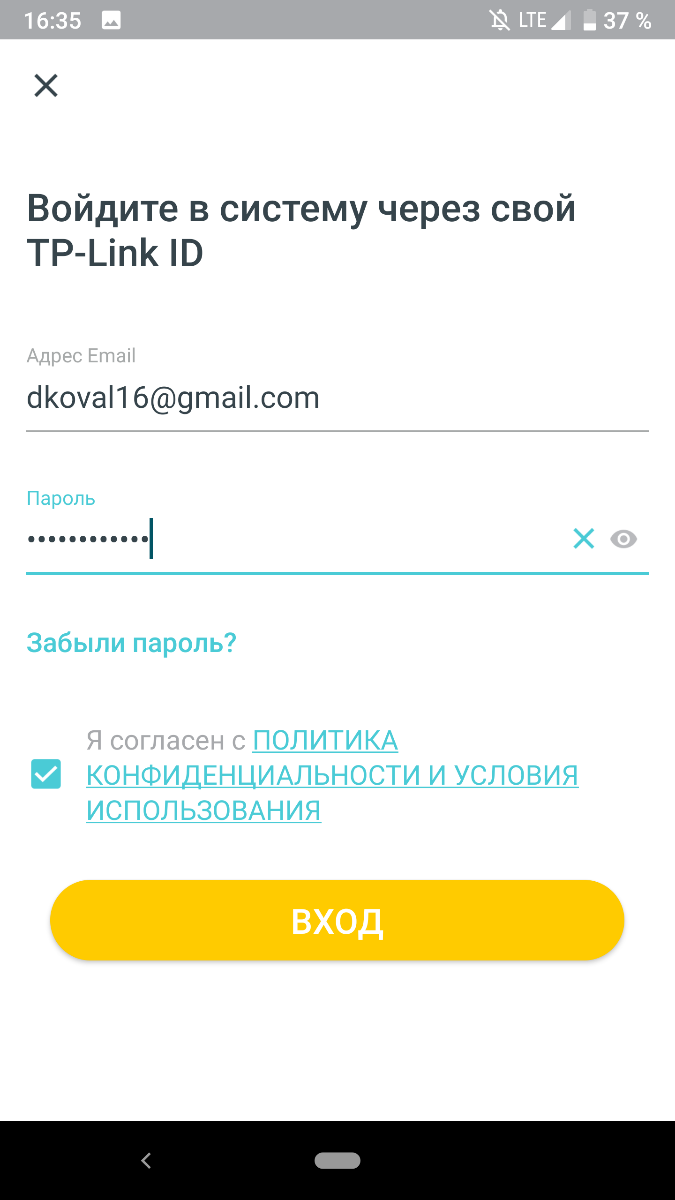Viewport: 675px width, 1200px height.
Task: Go back using the system navigation arrow
Action: (146, 1160)
